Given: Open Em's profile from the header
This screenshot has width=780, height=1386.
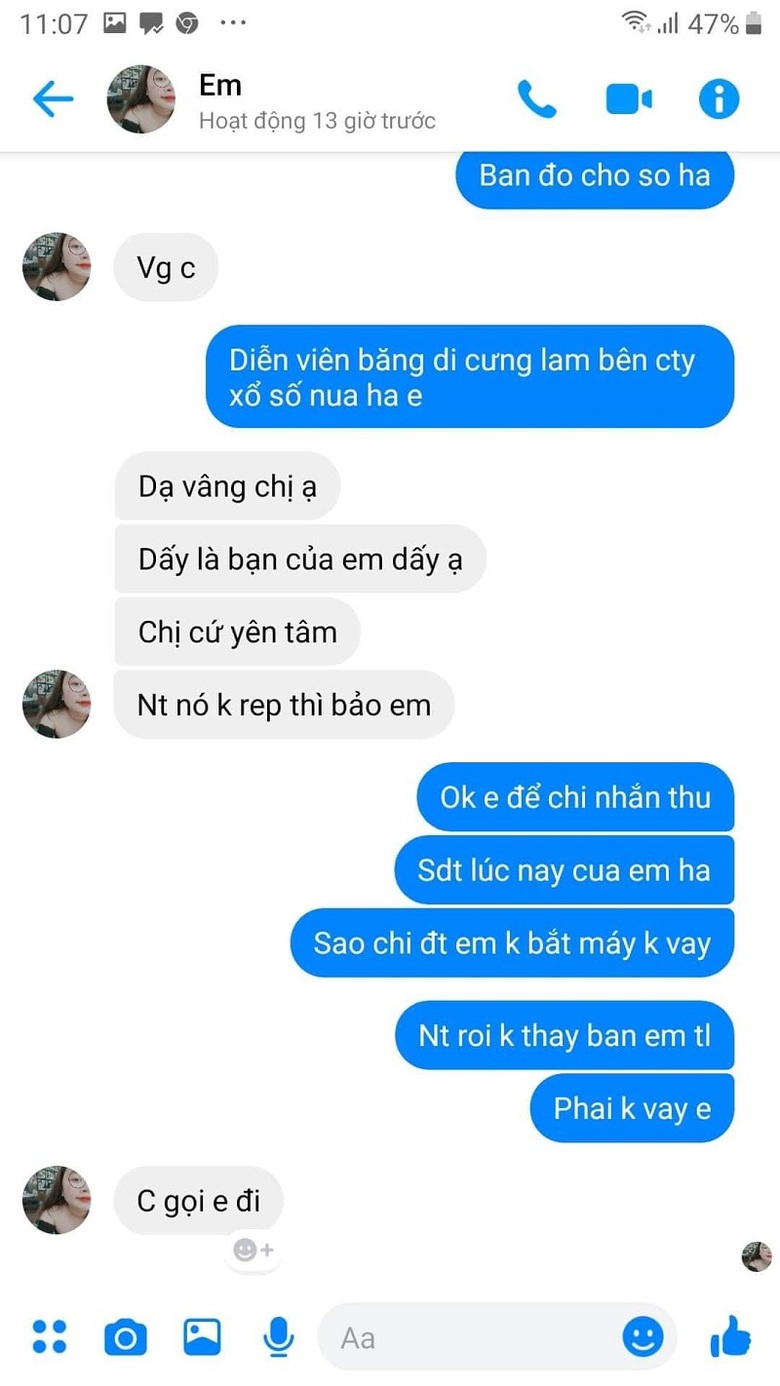Looking at the screenshot, I should pos(141,99).
